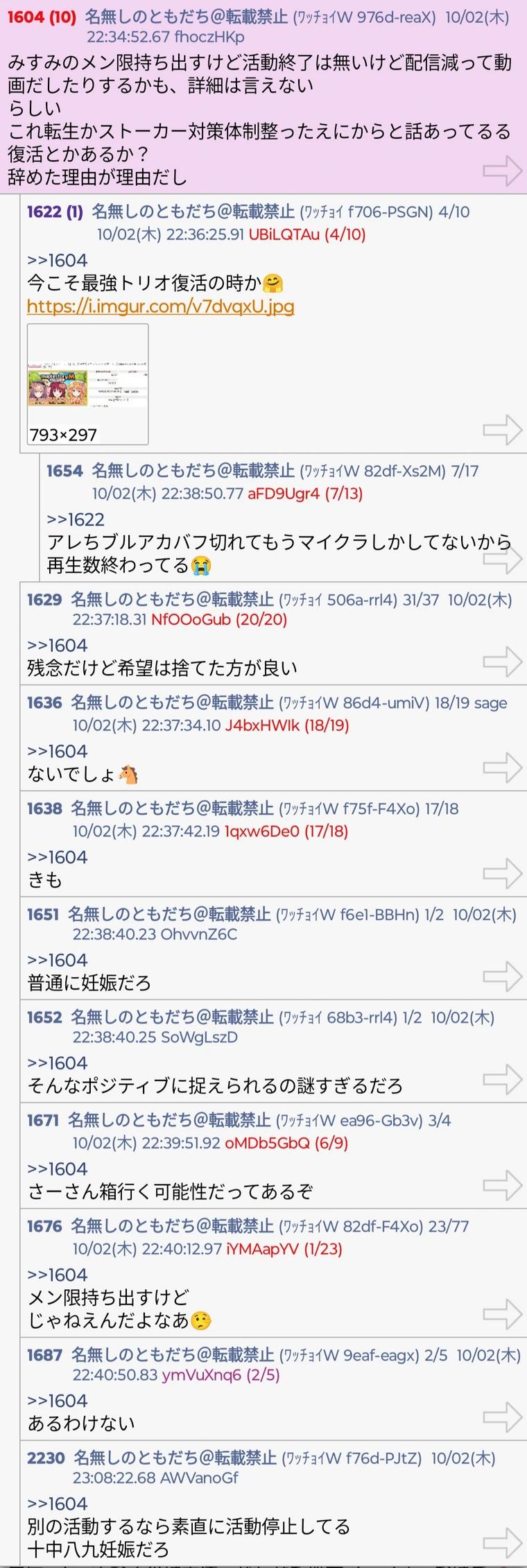The height and width of the screenshot is (1568, 527).
Task: Tap the arrow icon on post 1687
Action: click(502, 1417)
